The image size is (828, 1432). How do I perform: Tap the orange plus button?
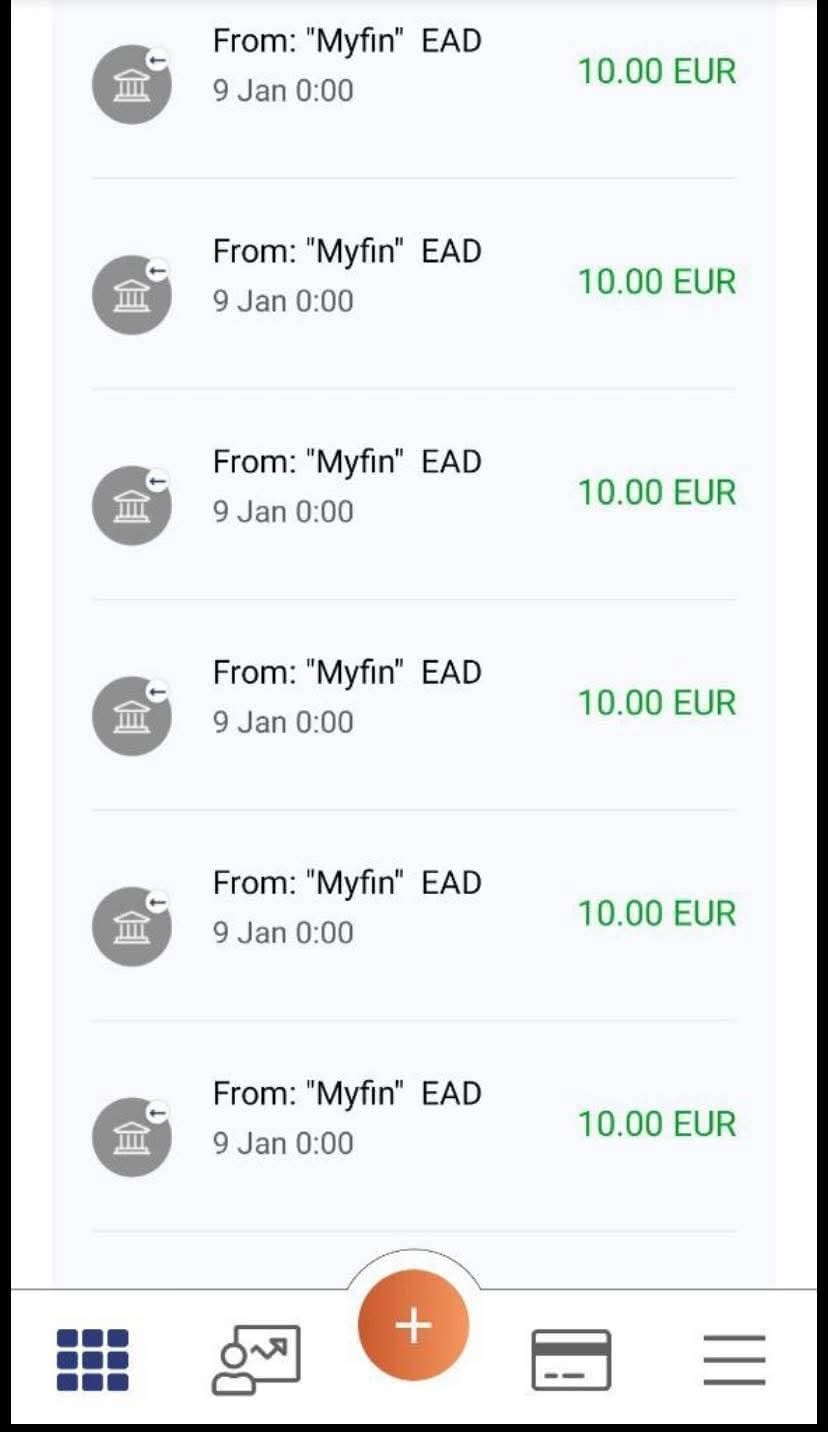(413, 1326)
